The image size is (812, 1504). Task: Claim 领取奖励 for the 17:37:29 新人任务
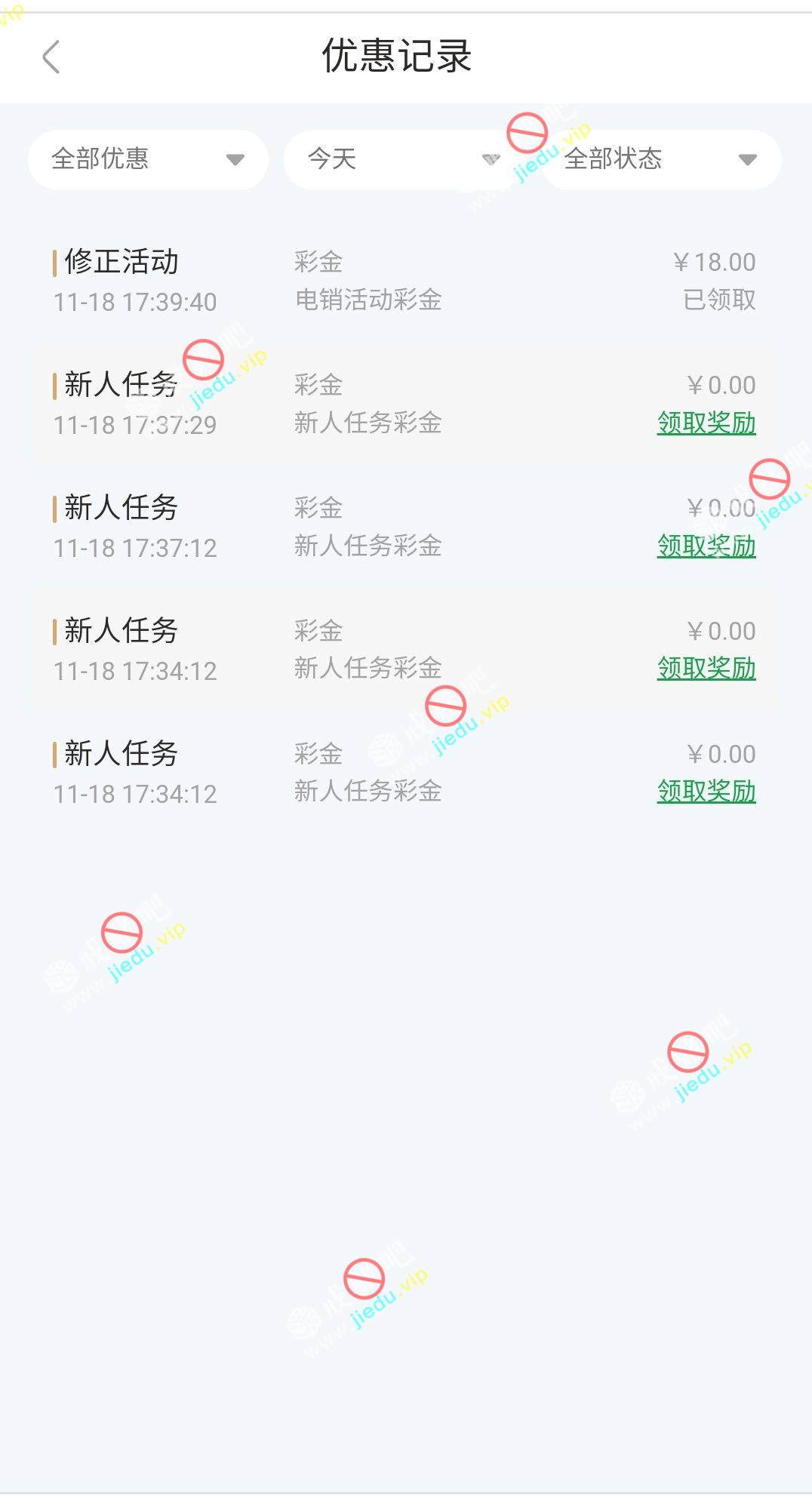click(706, 423)
